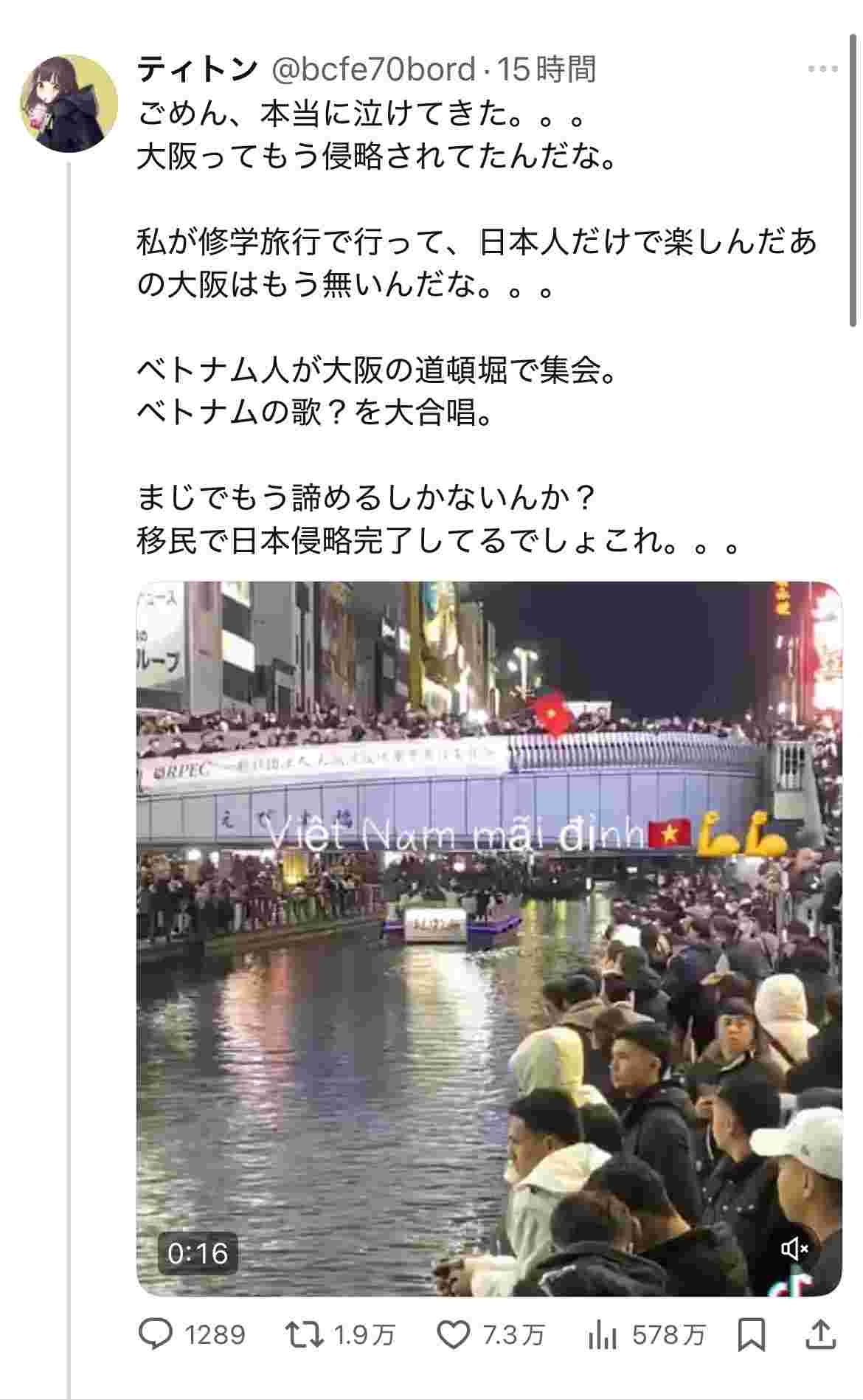This screenshot has height=1400, width=863.
Task: Repost the tweet with 1.9万 reposts
Action: pyautogui.click(x=304, y=1335)
